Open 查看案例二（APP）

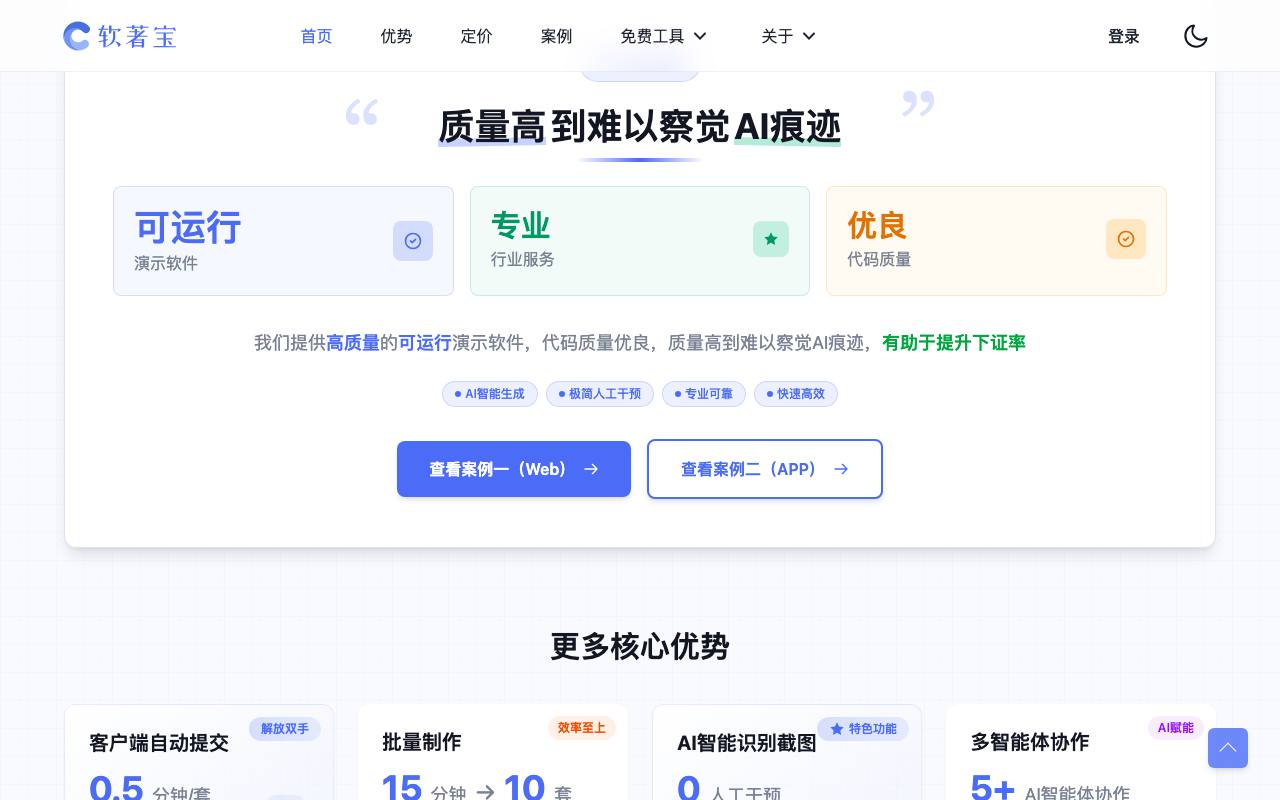coord(765,469)
